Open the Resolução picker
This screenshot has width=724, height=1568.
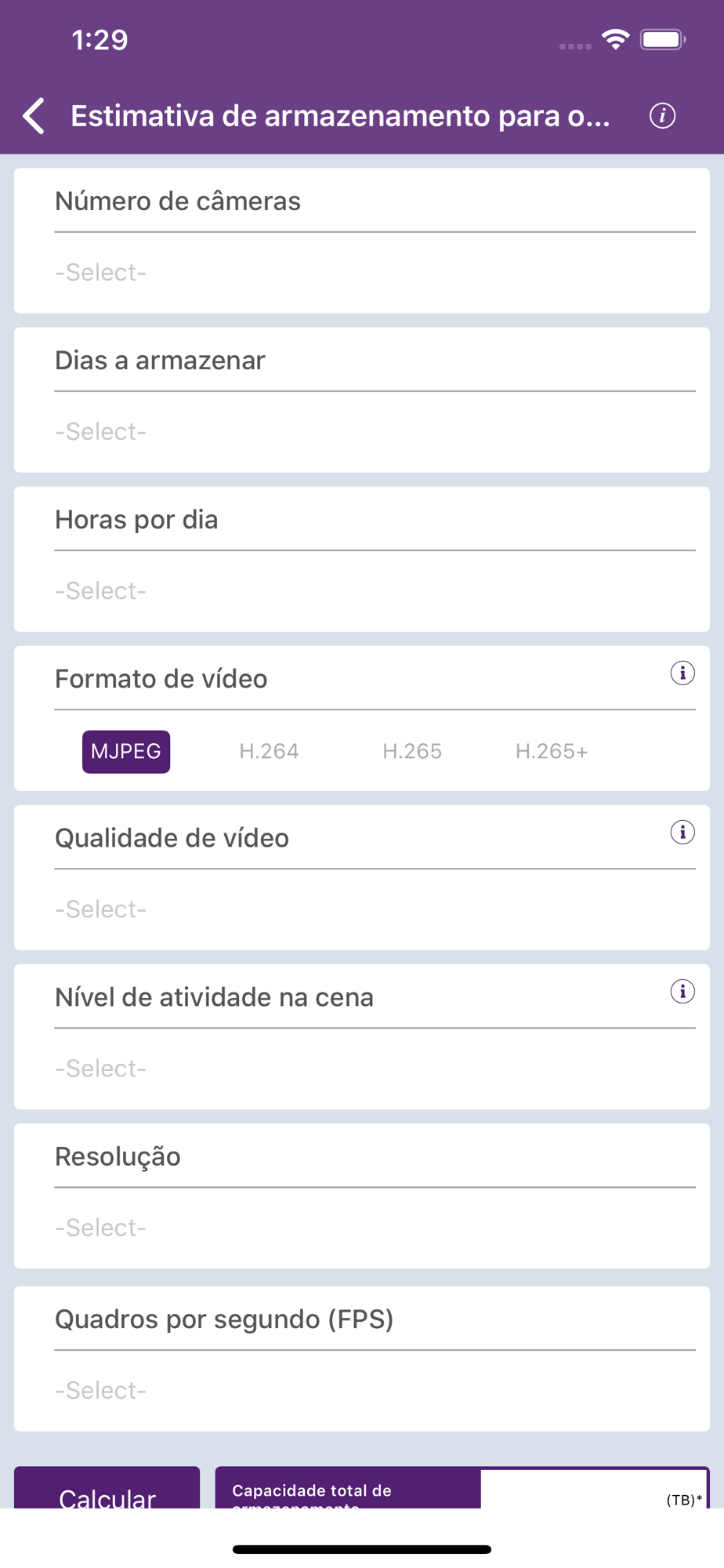tap(375, 1228)
